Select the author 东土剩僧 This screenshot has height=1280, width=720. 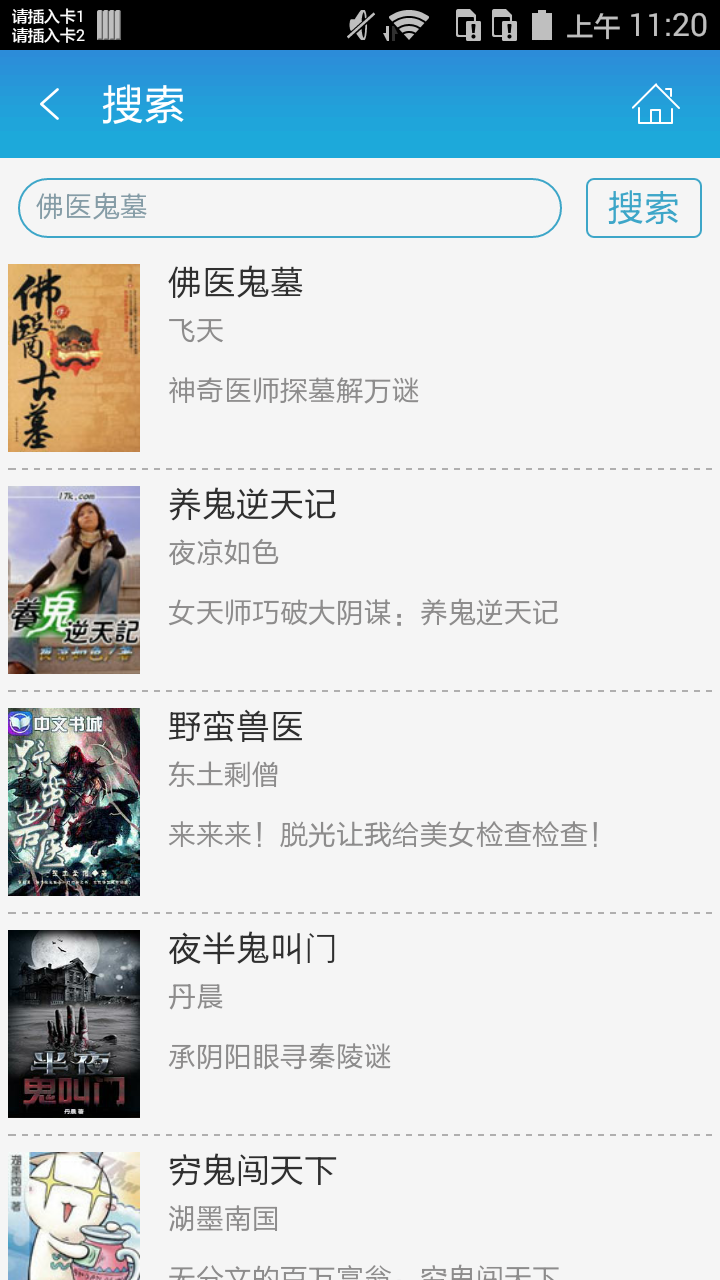coord(222,775)
